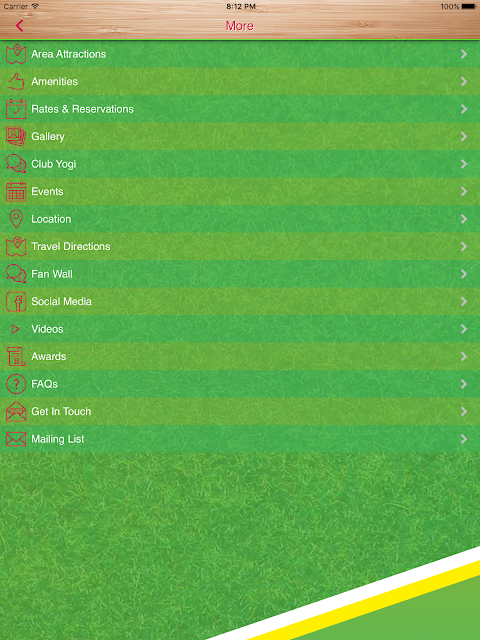
Task: Select Get In Touch
Action: click(240, 411)
